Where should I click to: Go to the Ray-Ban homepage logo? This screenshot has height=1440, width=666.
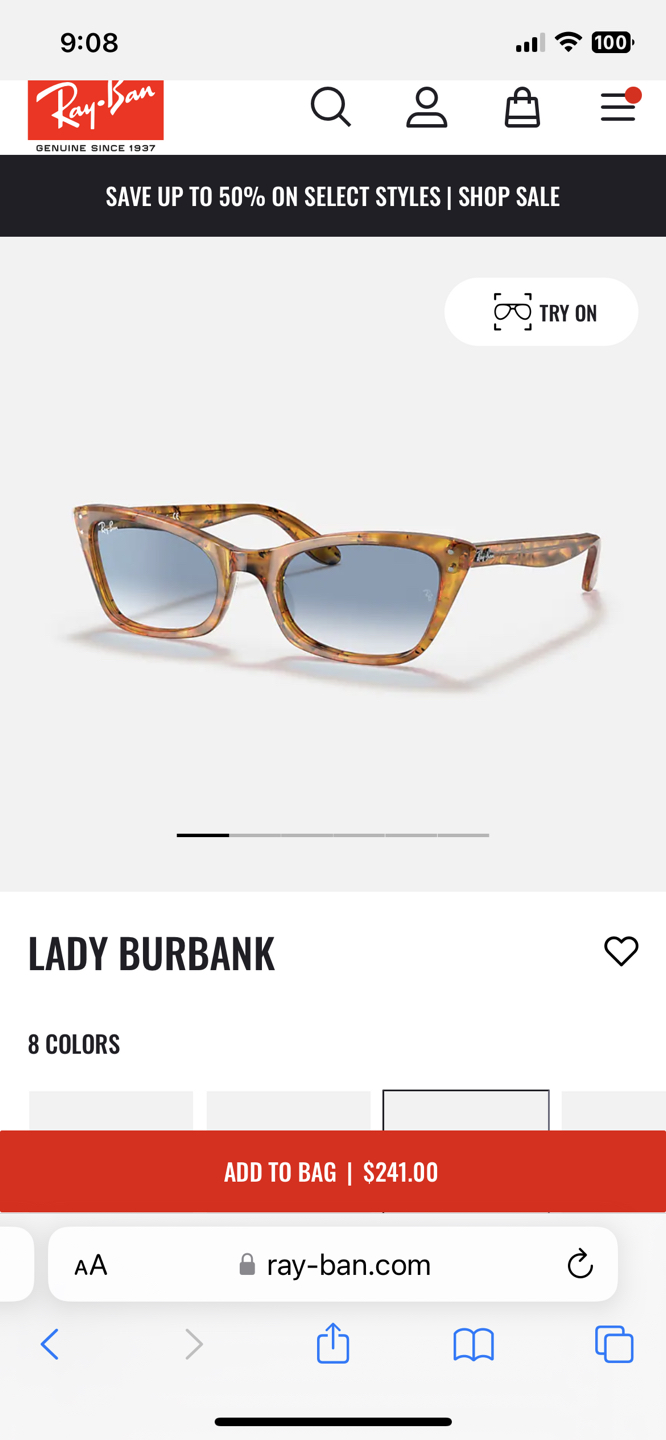click(96, 115)
